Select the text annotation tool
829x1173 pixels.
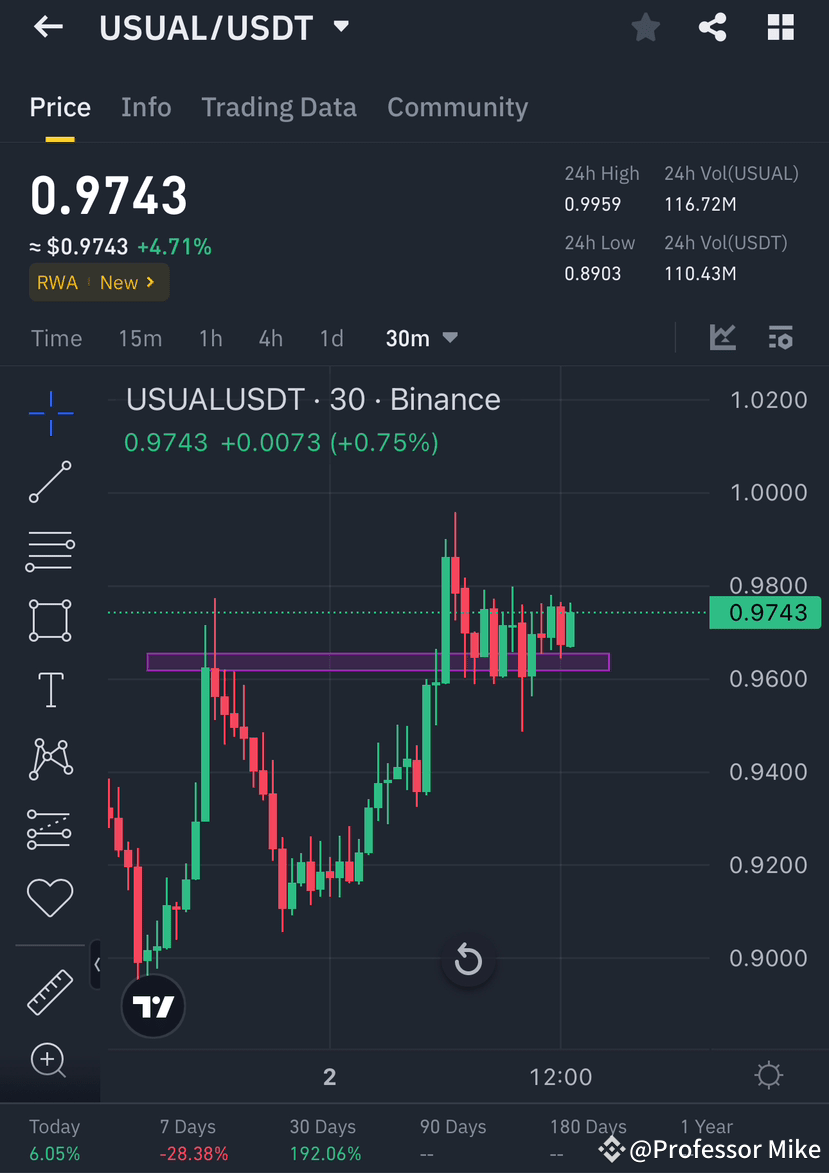(x=50, y=689)
